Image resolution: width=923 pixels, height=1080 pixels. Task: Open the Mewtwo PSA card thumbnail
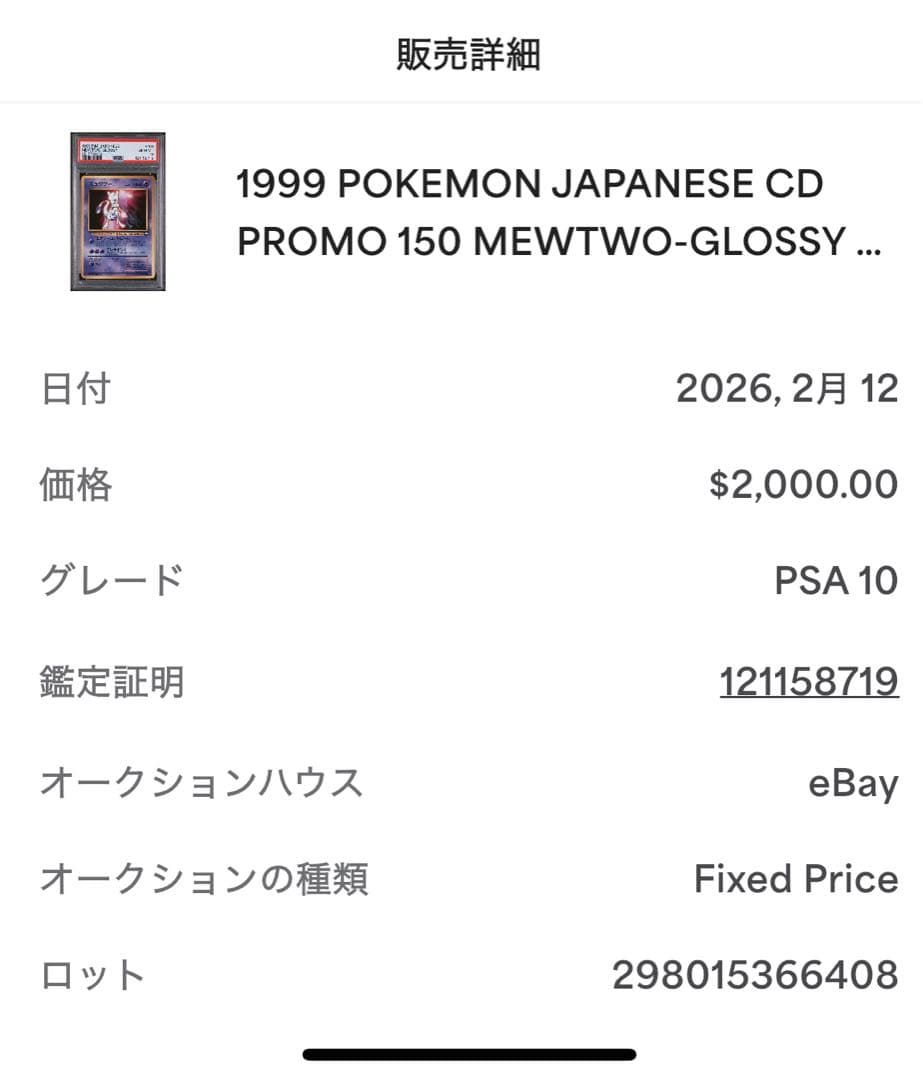pyautogui.click(x=118, y=211)
